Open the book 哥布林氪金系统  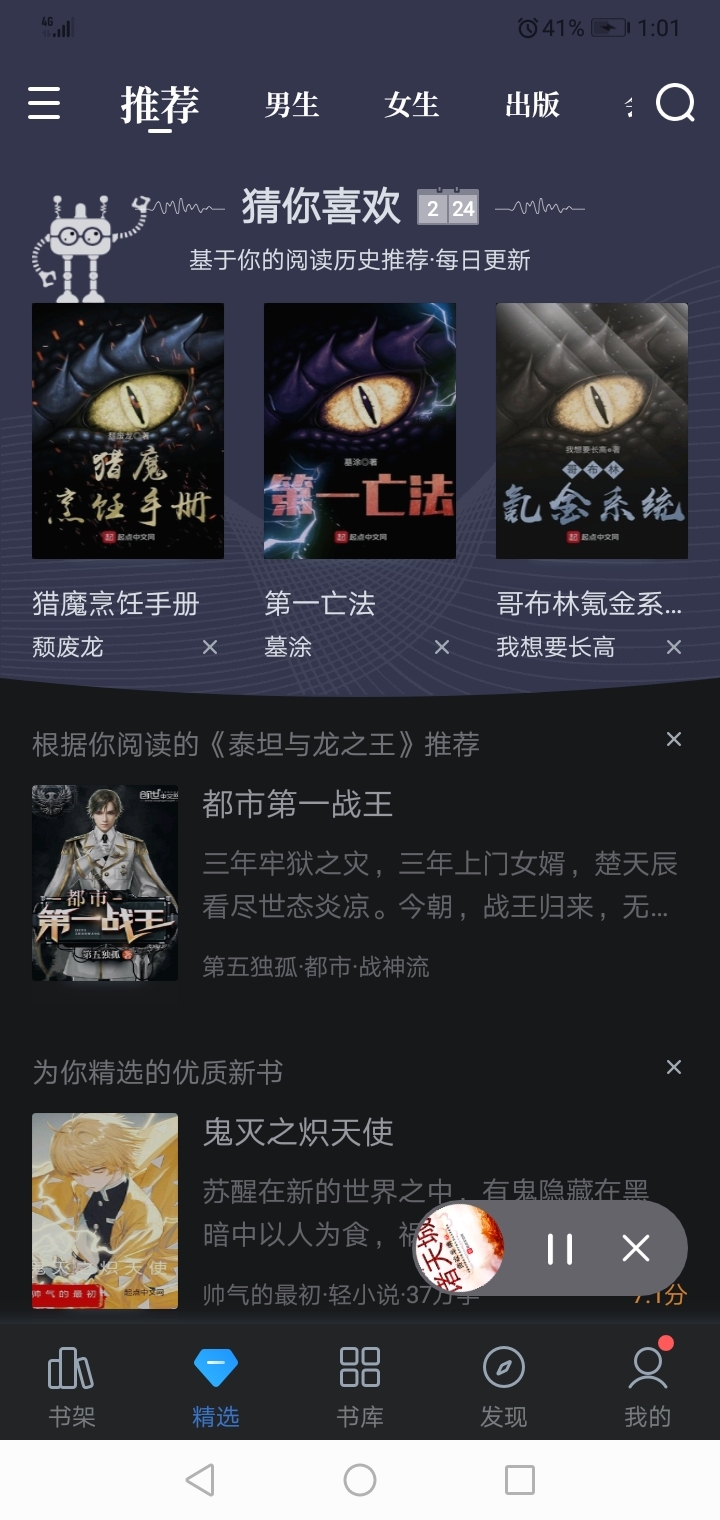click(592, 431)
